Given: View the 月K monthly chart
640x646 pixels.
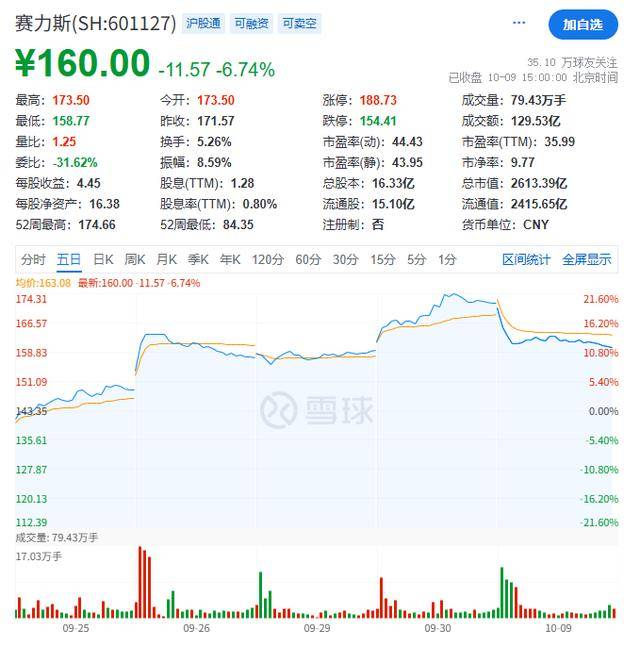Looking at the screenshot, I should click(166, 260).
